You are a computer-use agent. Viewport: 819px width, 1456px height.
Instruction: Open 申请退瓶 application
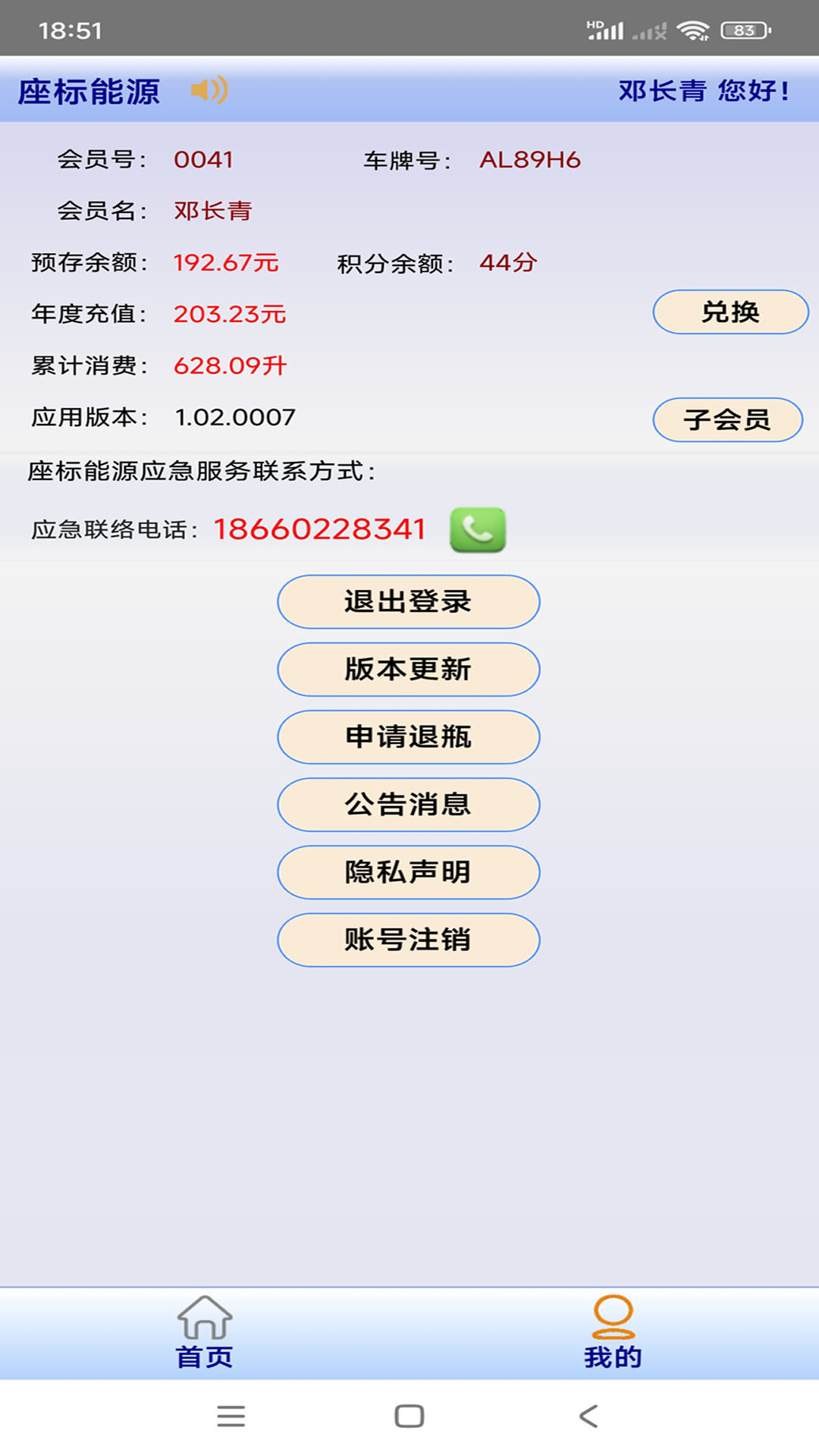point(408,736)
